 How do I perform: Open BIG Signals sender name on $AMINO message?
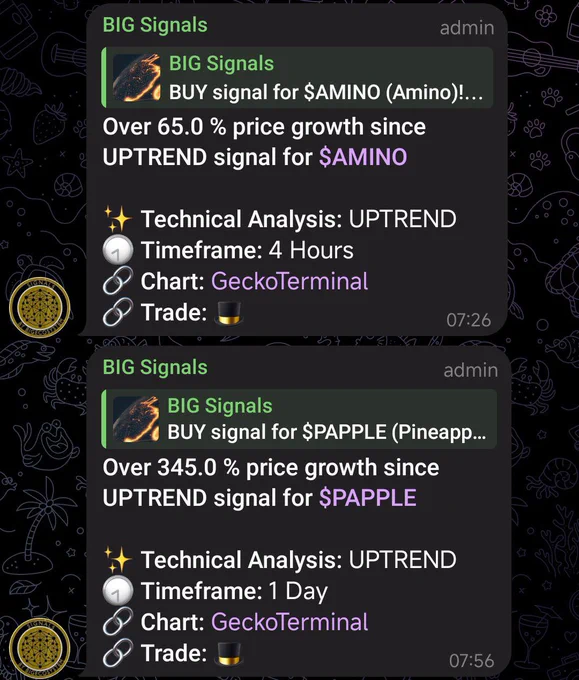click(155, 25)
